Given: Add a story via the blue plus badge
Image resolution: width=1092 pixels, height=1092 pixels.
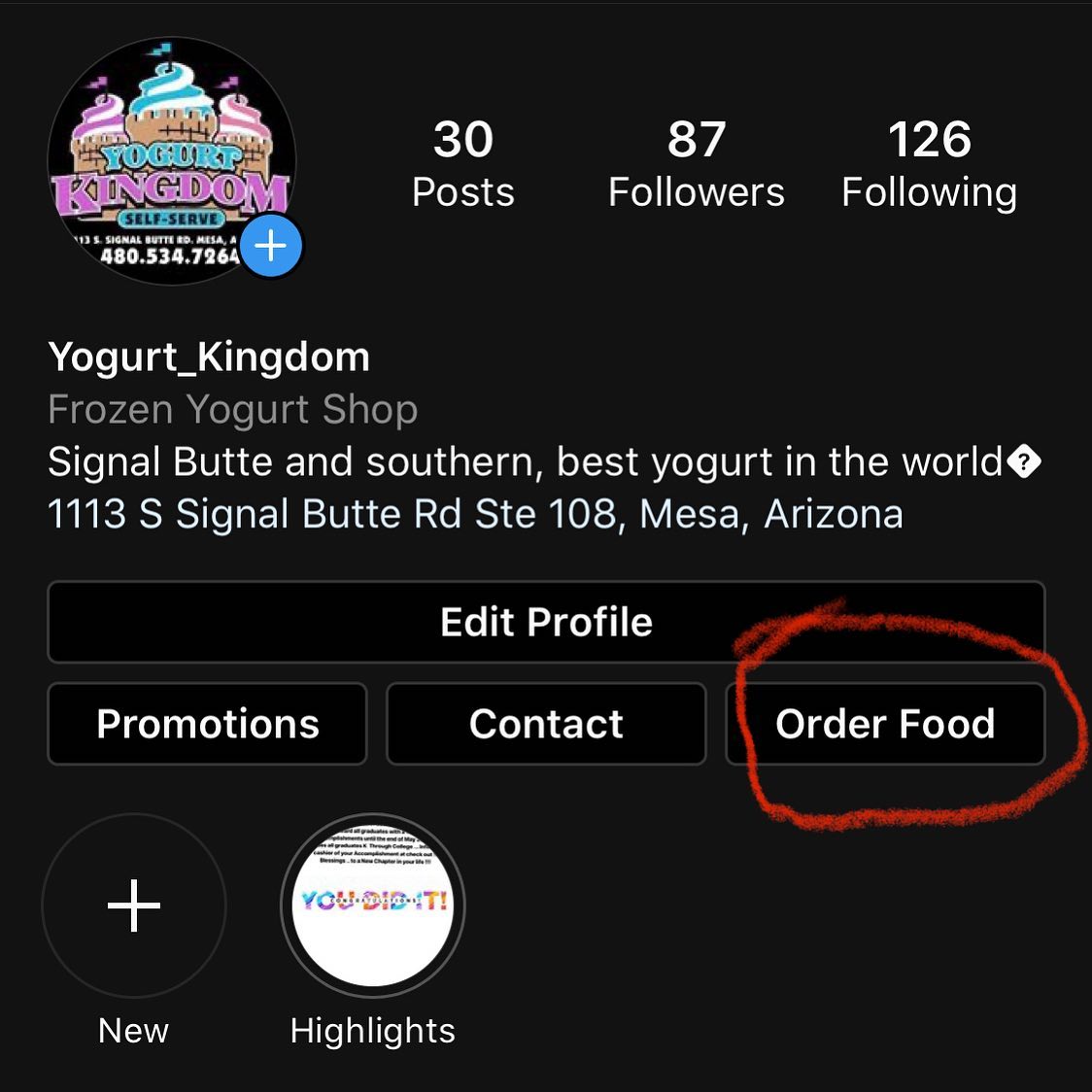Looking at the screenshot, I should click(x=271, y=246).
